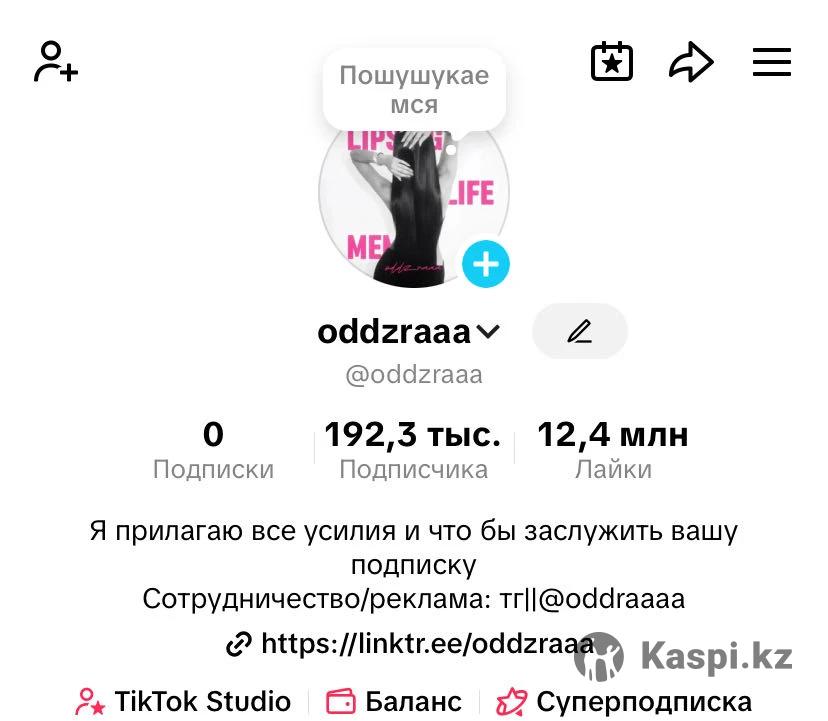
Task: Expand the oddzraaa account switcher
Action: 409,332
